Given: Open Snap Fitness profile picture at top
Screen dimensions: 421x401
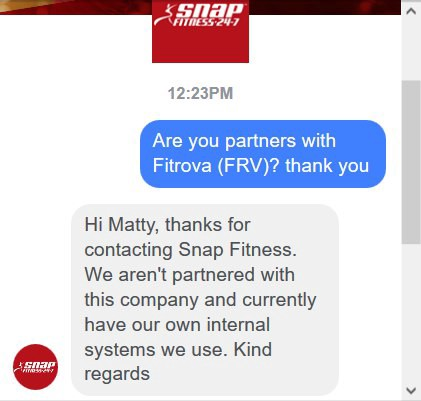Looking at the screenshot, I should (200, 31).
